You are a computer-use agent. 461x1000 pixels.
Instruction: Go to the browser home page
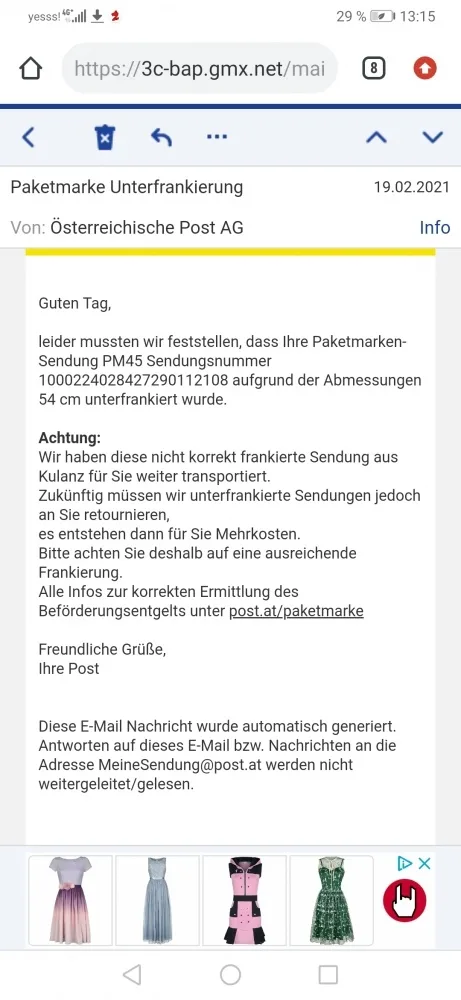click(x=30, y=69)
